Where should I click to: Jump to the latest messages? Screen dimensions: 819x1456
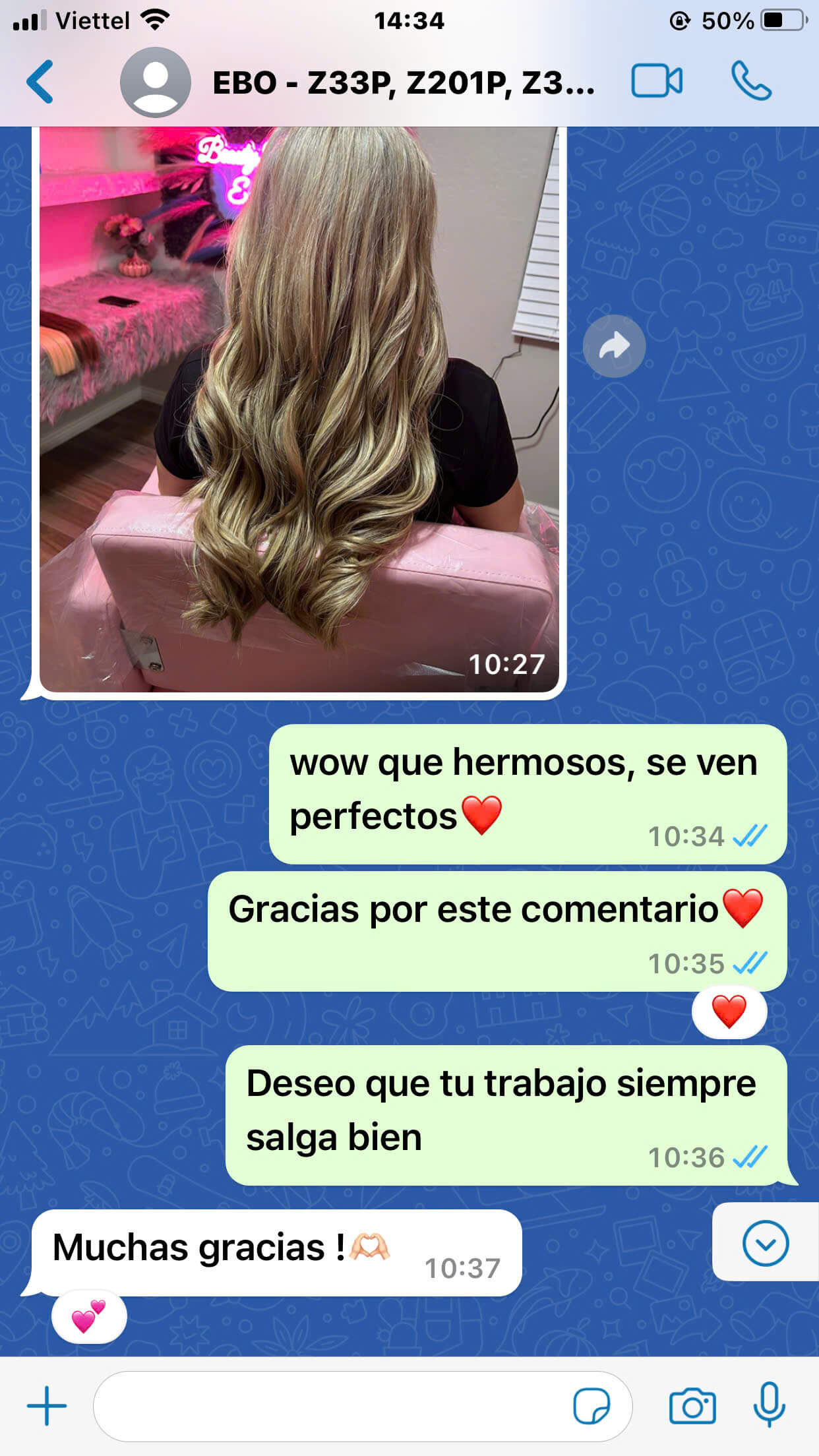point(765,1243)
